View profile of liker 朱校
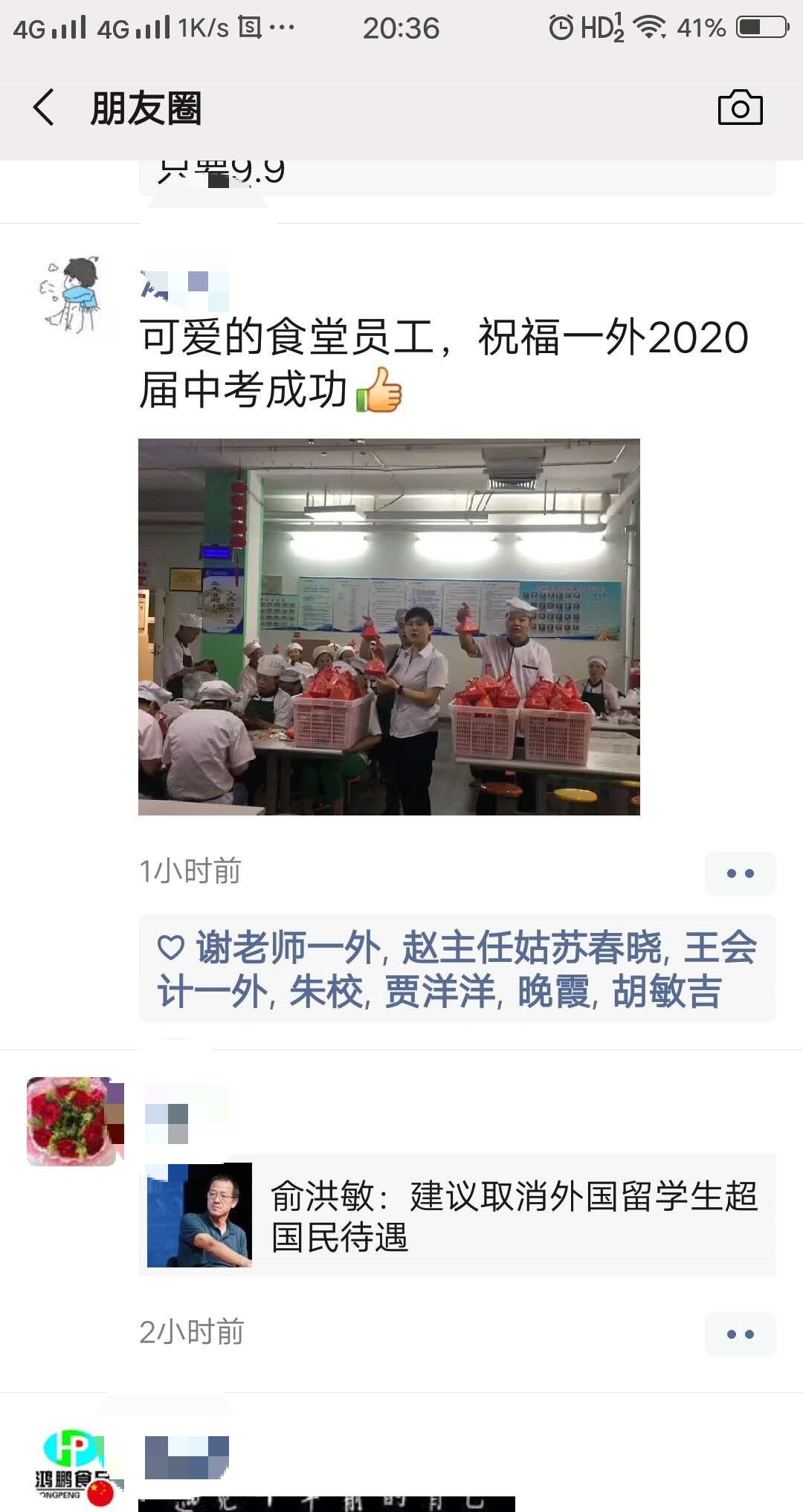 pos(326,992)
